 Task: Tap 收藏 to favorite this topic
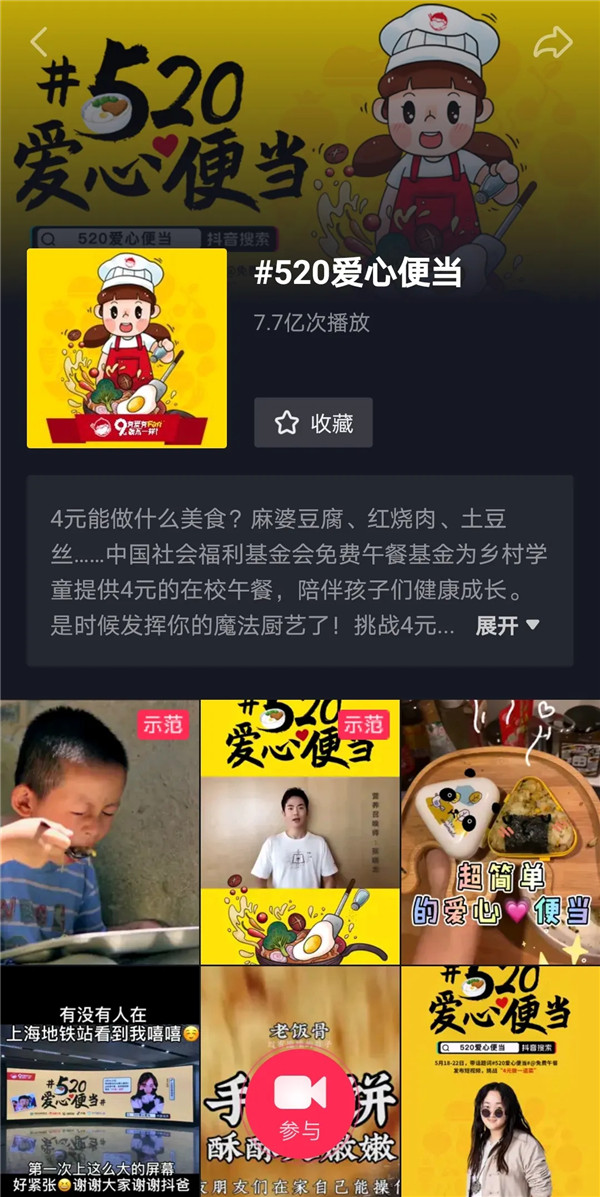313,422
